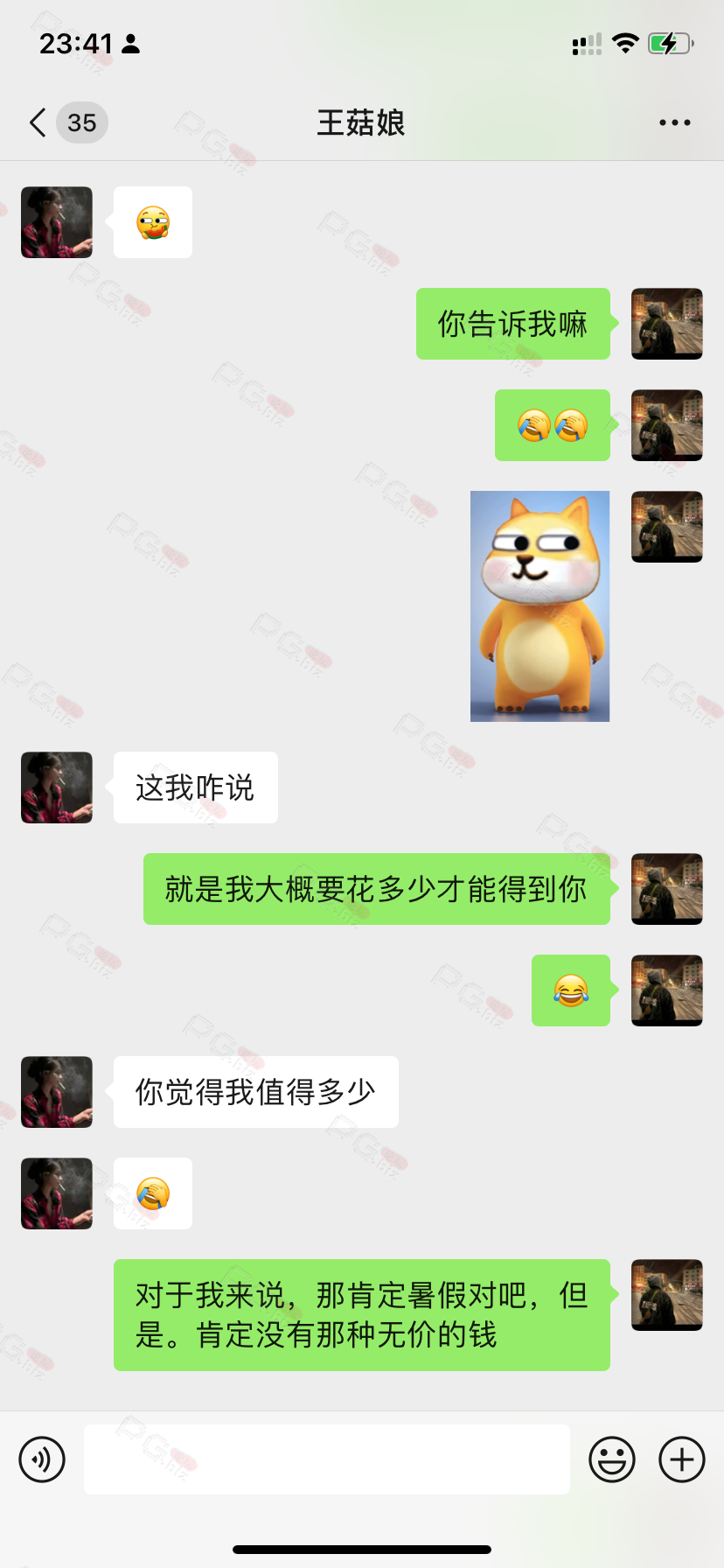Tap the message text field
Viewport: 724px width, 1568px height.
326,1459
